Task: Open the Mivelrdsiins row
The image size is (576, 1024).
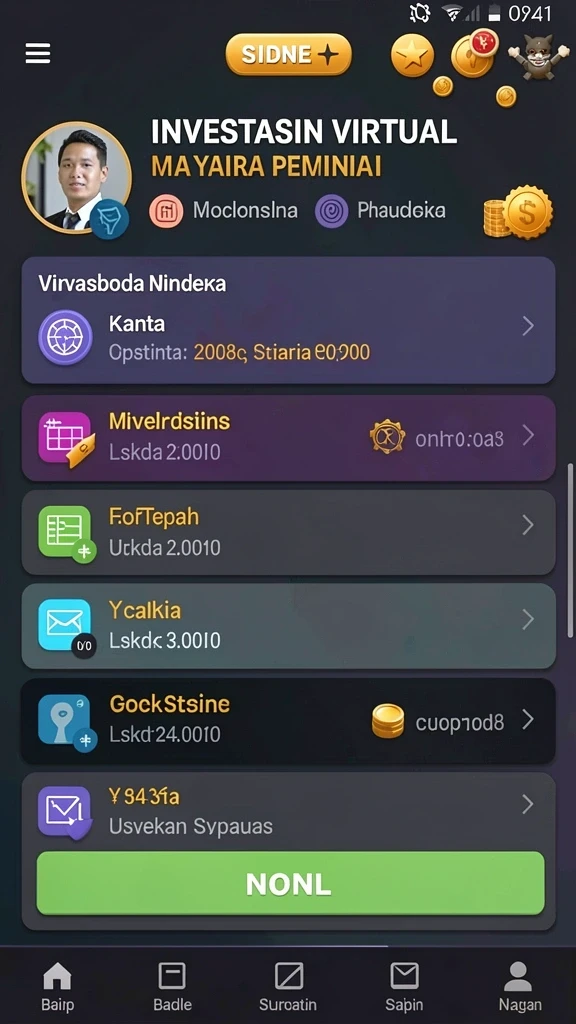Action: (288, 438)
